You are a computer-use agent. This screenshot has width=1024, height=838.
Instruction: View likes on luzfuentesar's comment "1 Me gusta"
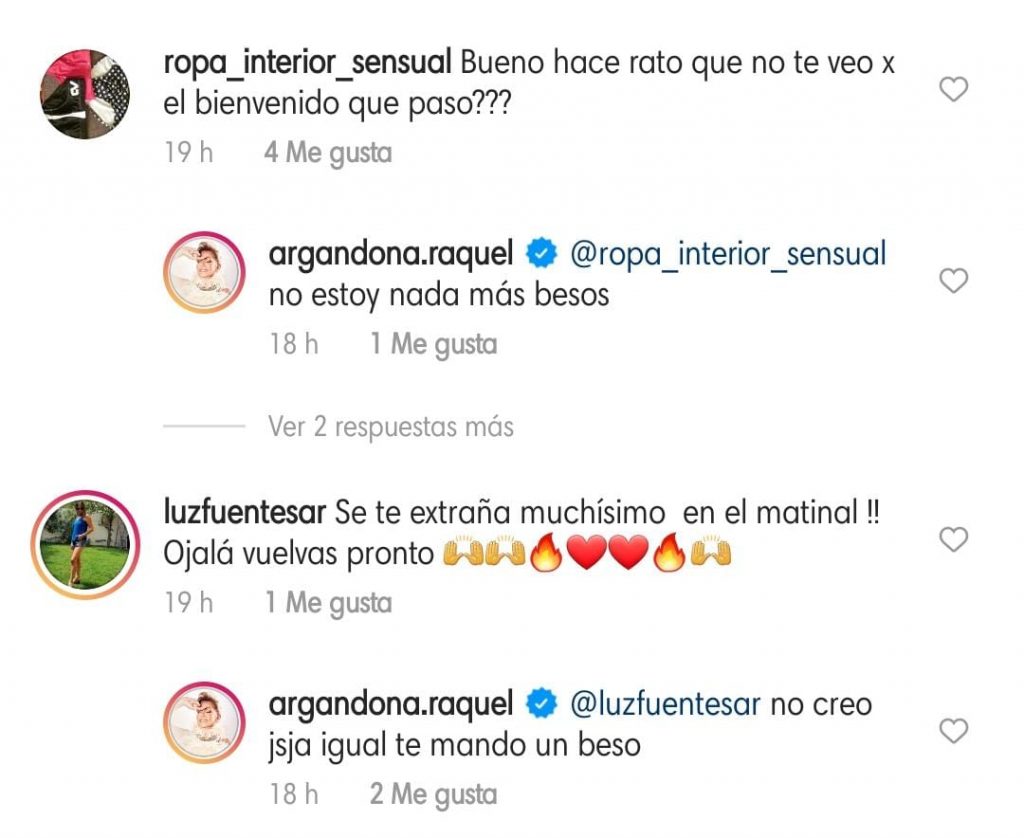(328, 603)
